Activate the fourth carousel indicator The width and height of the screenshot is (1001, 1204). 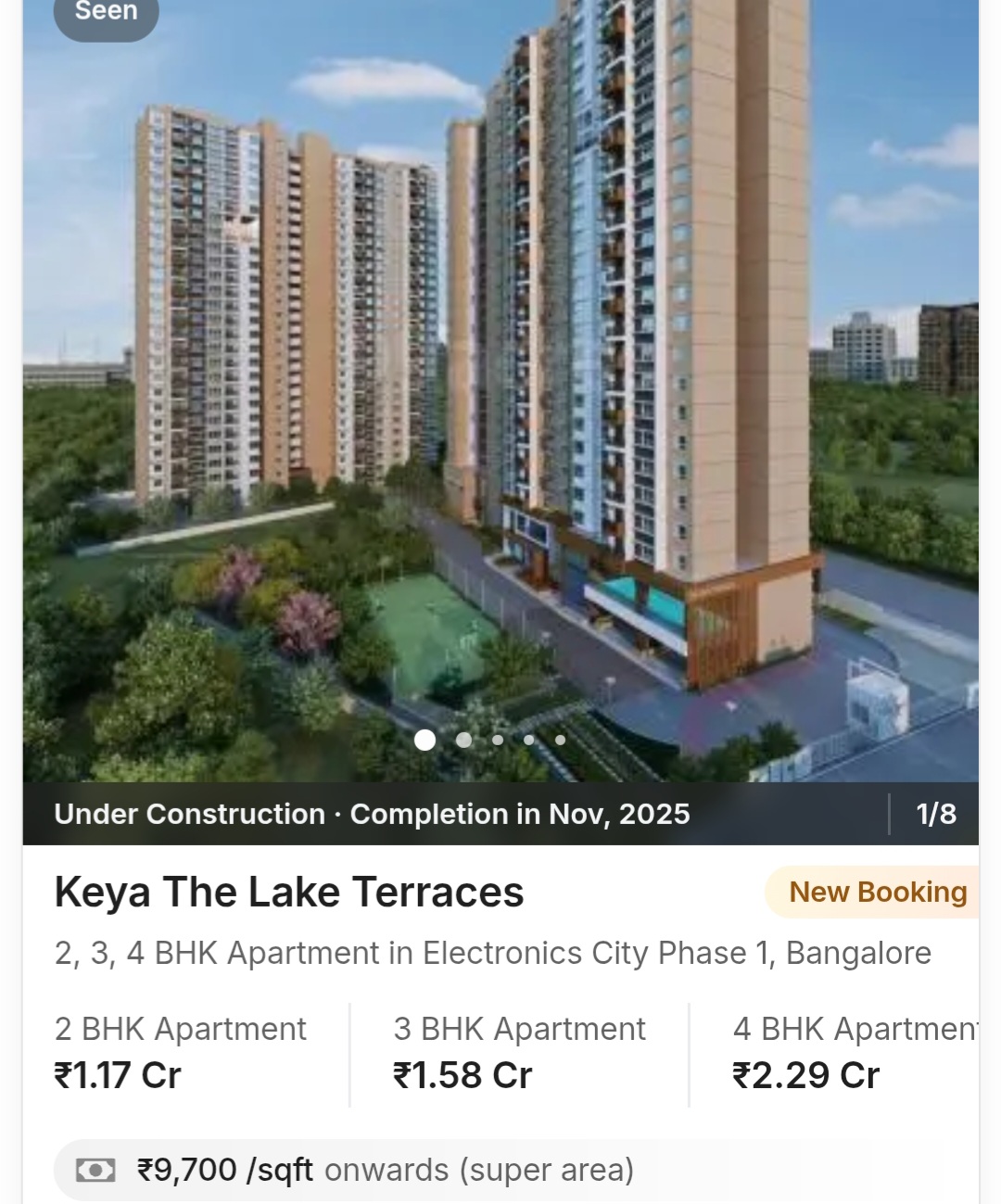[527, 741]
